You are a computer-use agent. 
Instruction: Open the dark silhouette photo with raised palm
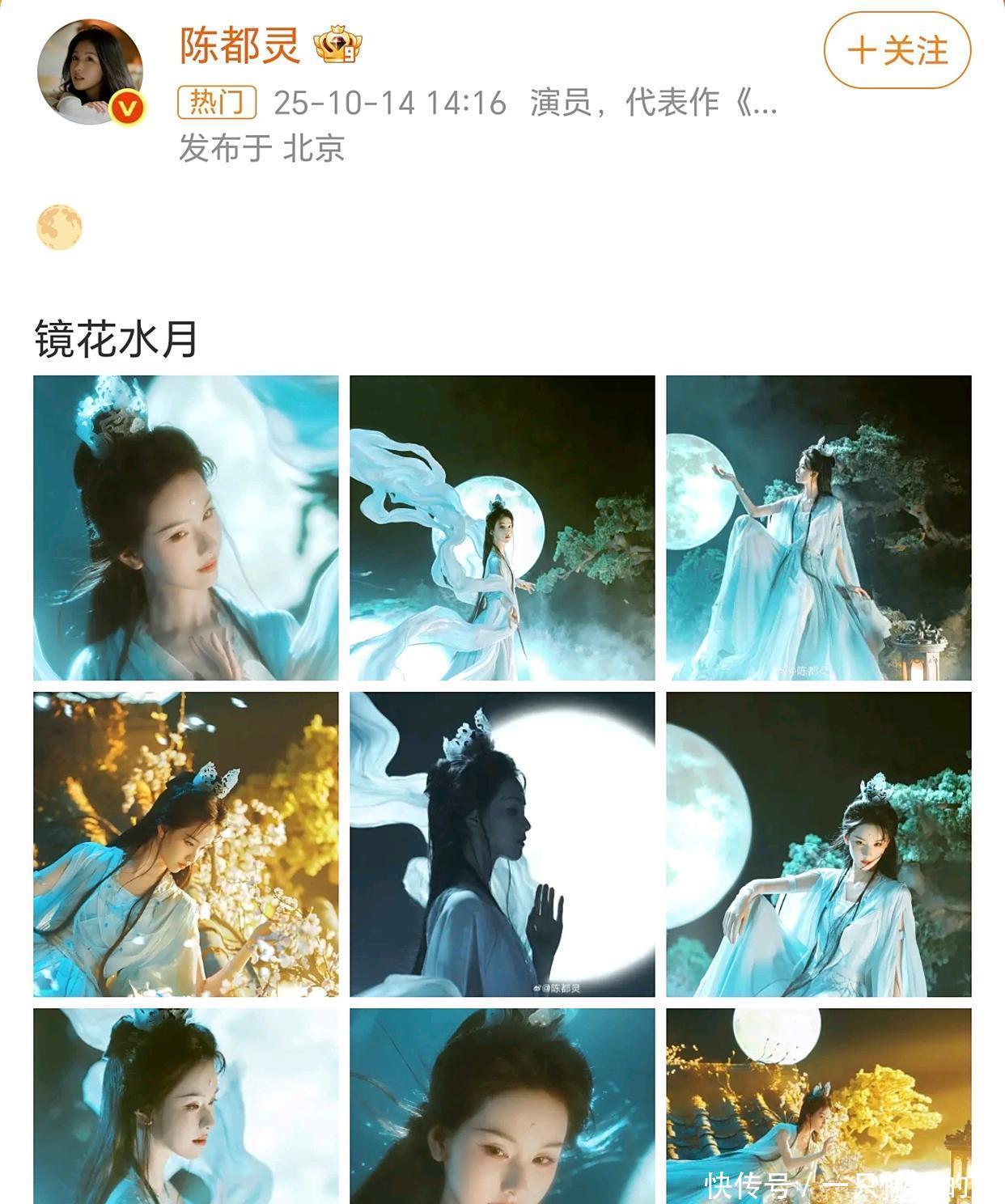[502, 844]
